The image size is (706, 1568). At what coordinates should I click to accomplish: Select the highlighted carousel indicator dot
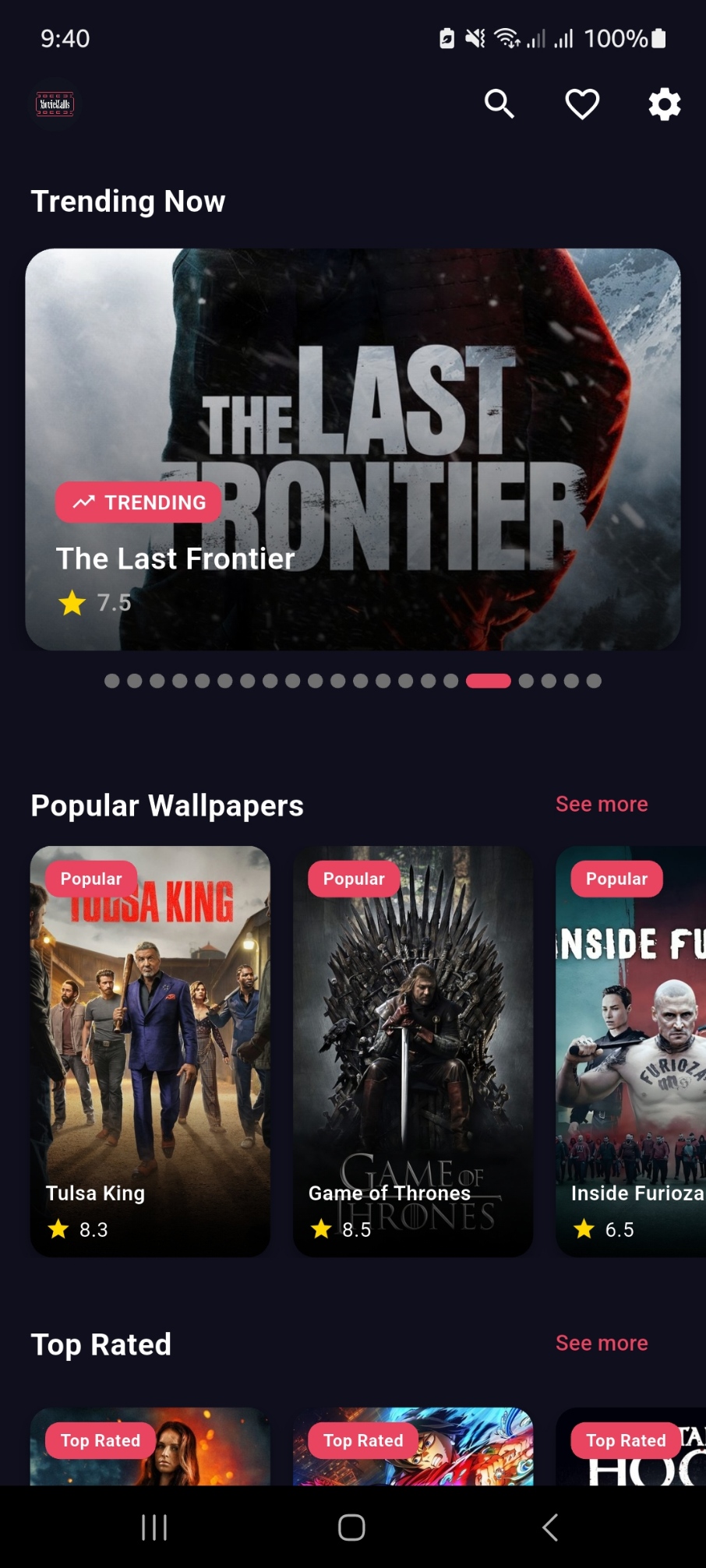tap(489, 681)
